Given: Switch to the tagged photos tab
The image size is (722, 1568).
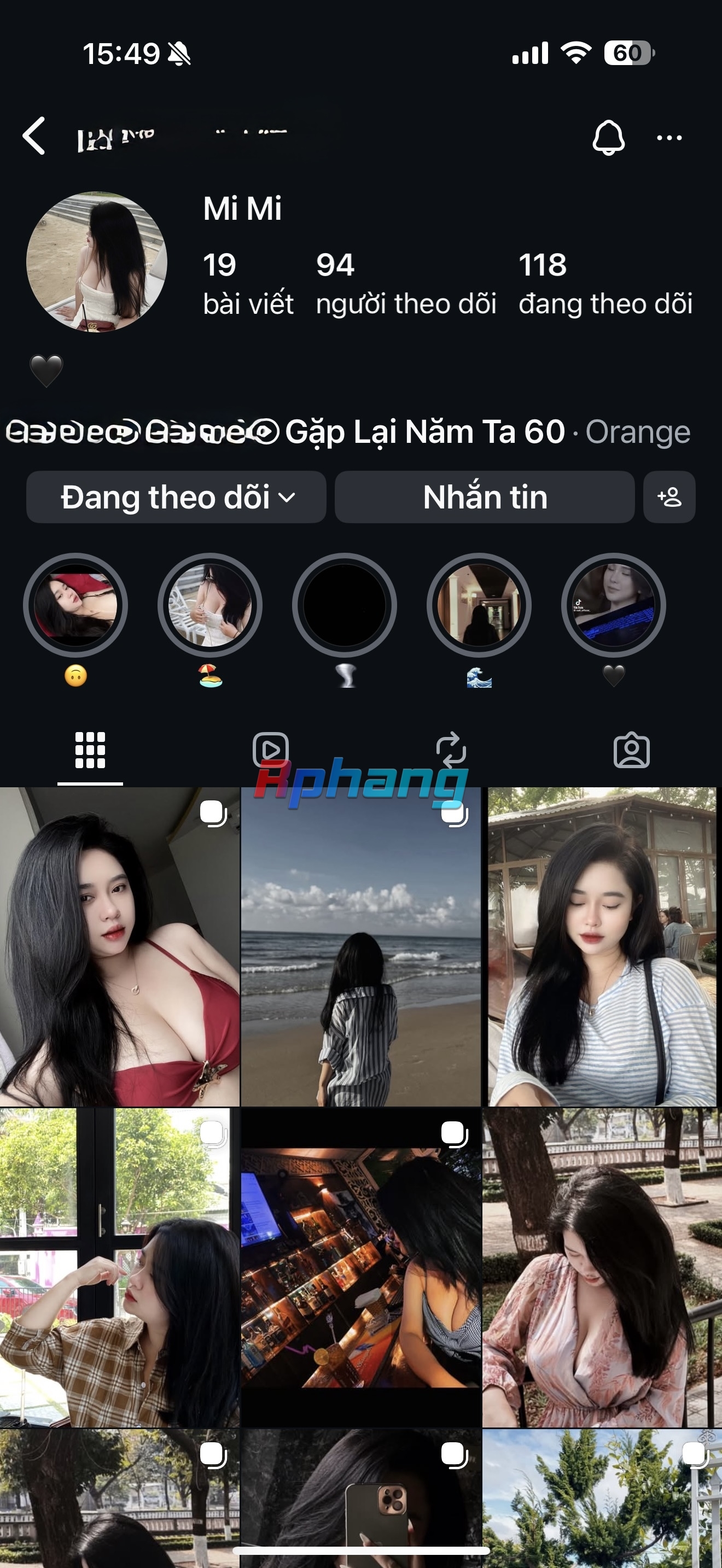Looking at the screenshot, I should coord(631,750).
